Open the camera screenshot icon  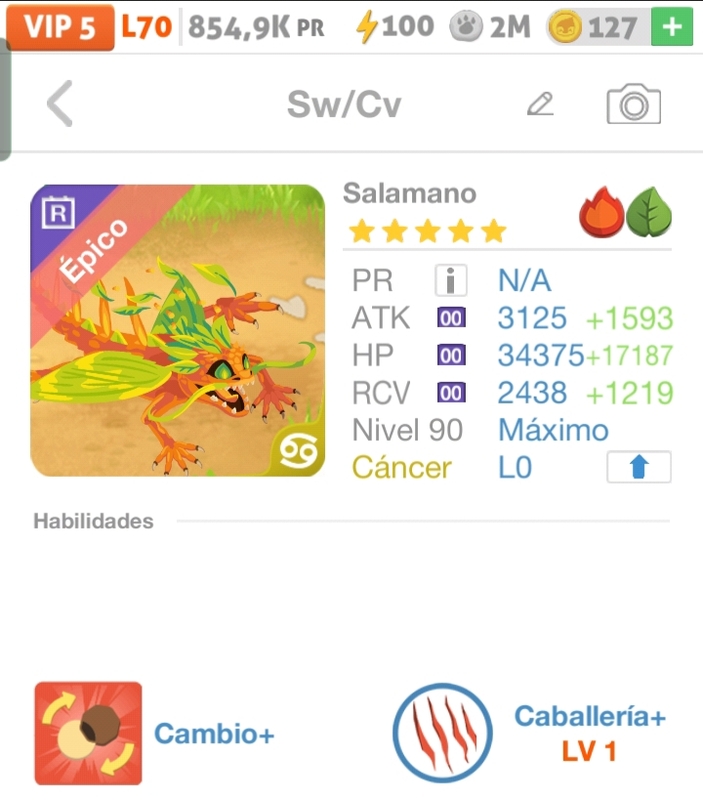point(633,104)
